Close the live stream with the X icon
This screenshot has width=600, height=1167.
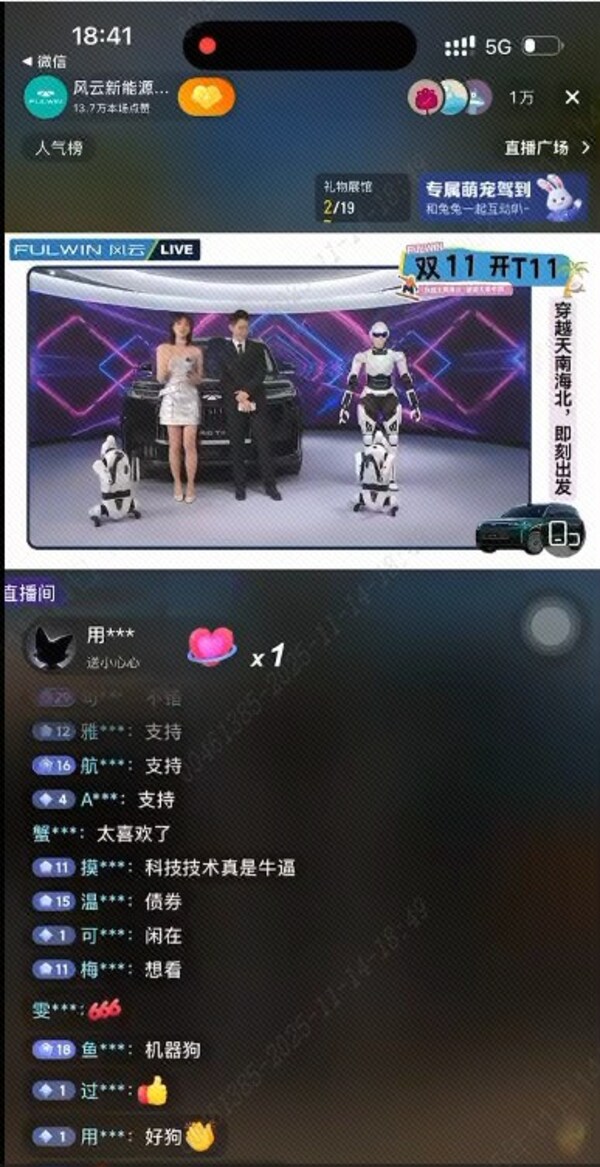coord(572,97)
